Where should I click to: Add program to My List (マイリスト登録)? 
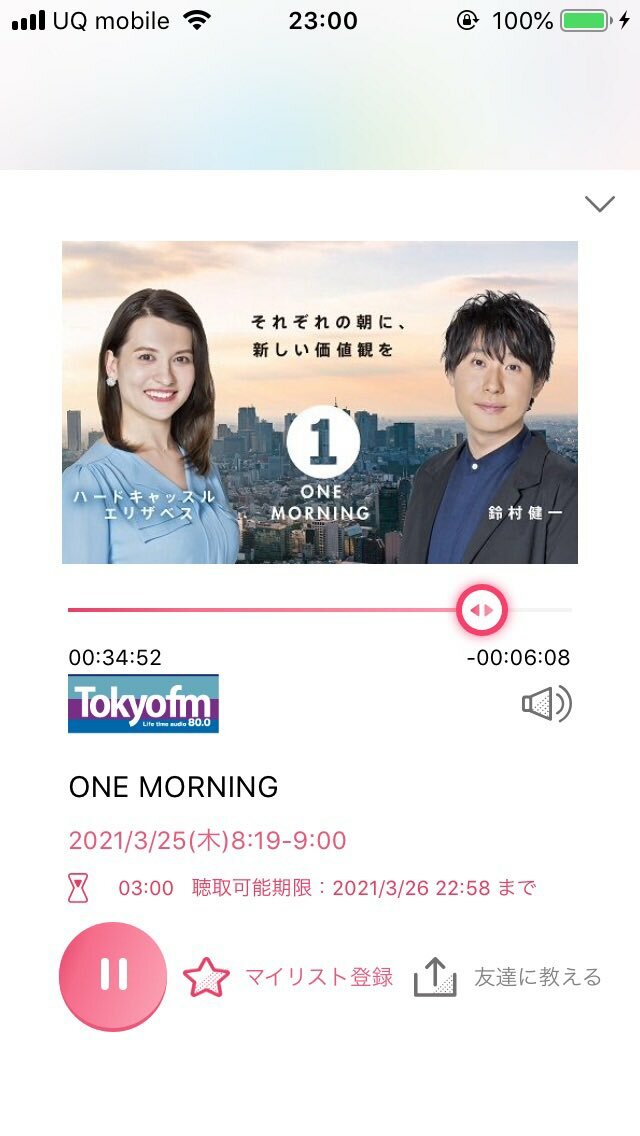click(288, 977)
